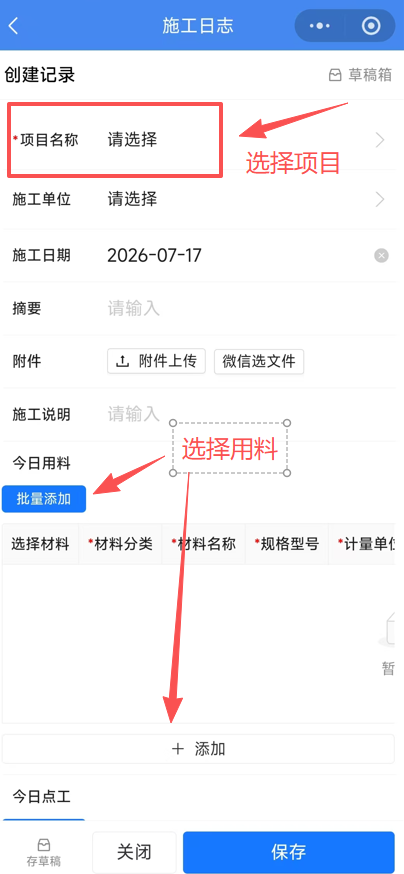
Task: Choose the 施工单位 construction unit
Action: pyautogui.click(x=202, y=200)
